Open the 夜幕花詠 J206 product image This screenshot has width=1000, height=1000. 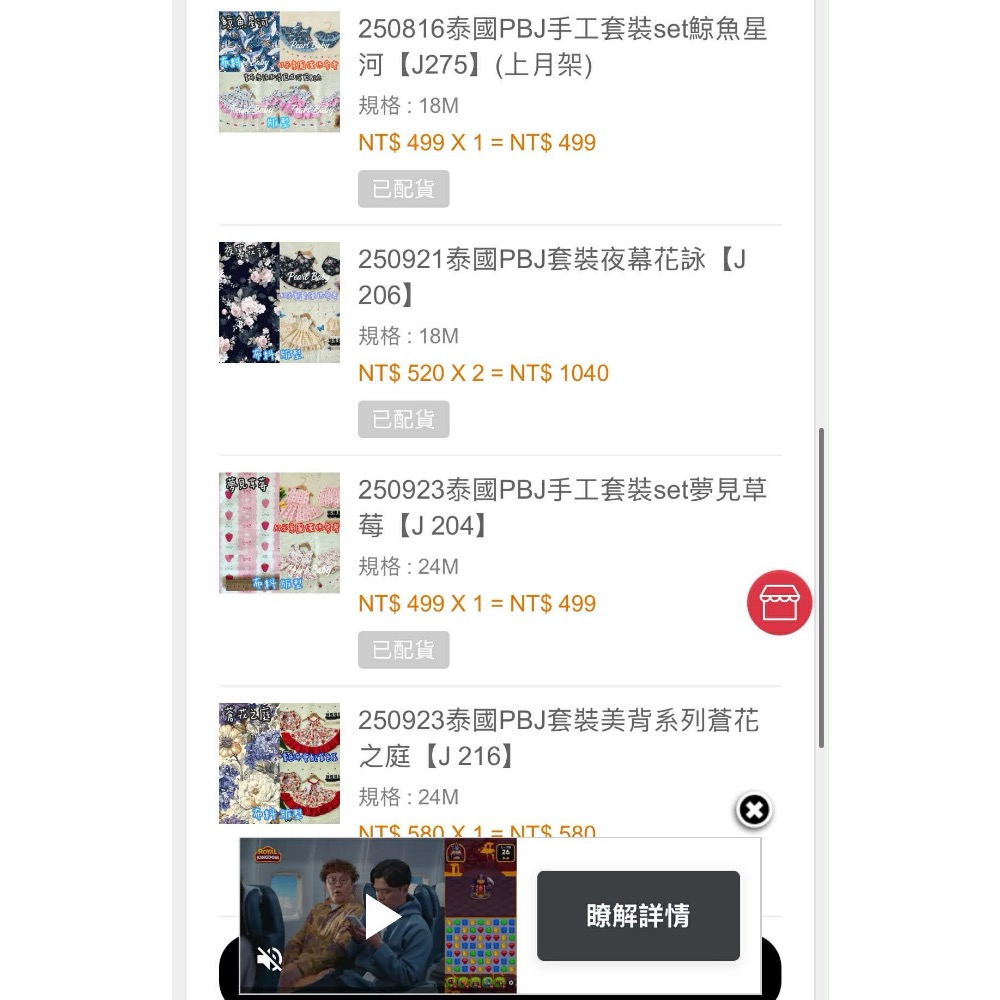pyautogui.click(x=279, y=302)
